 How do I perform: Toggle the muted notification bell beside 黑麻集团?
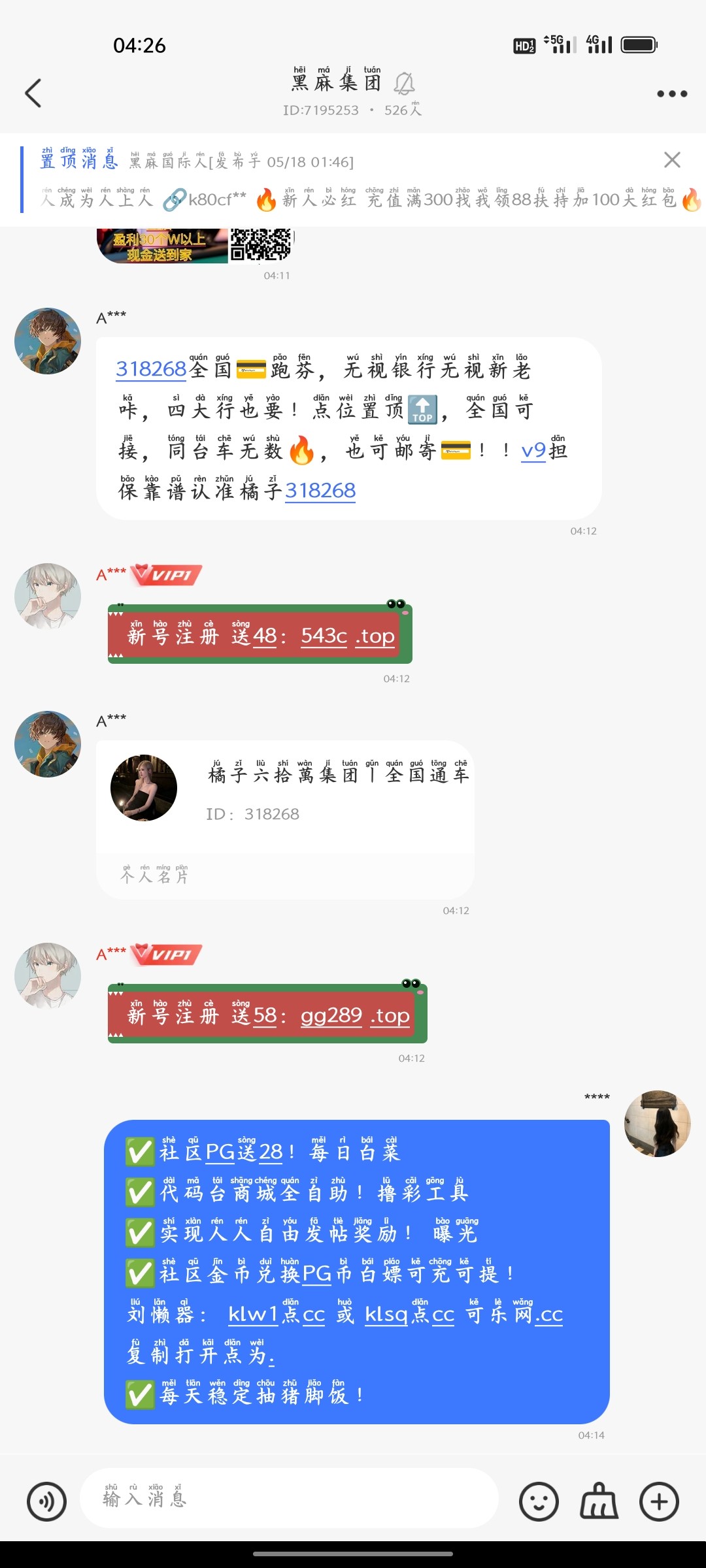click(405, 83)
